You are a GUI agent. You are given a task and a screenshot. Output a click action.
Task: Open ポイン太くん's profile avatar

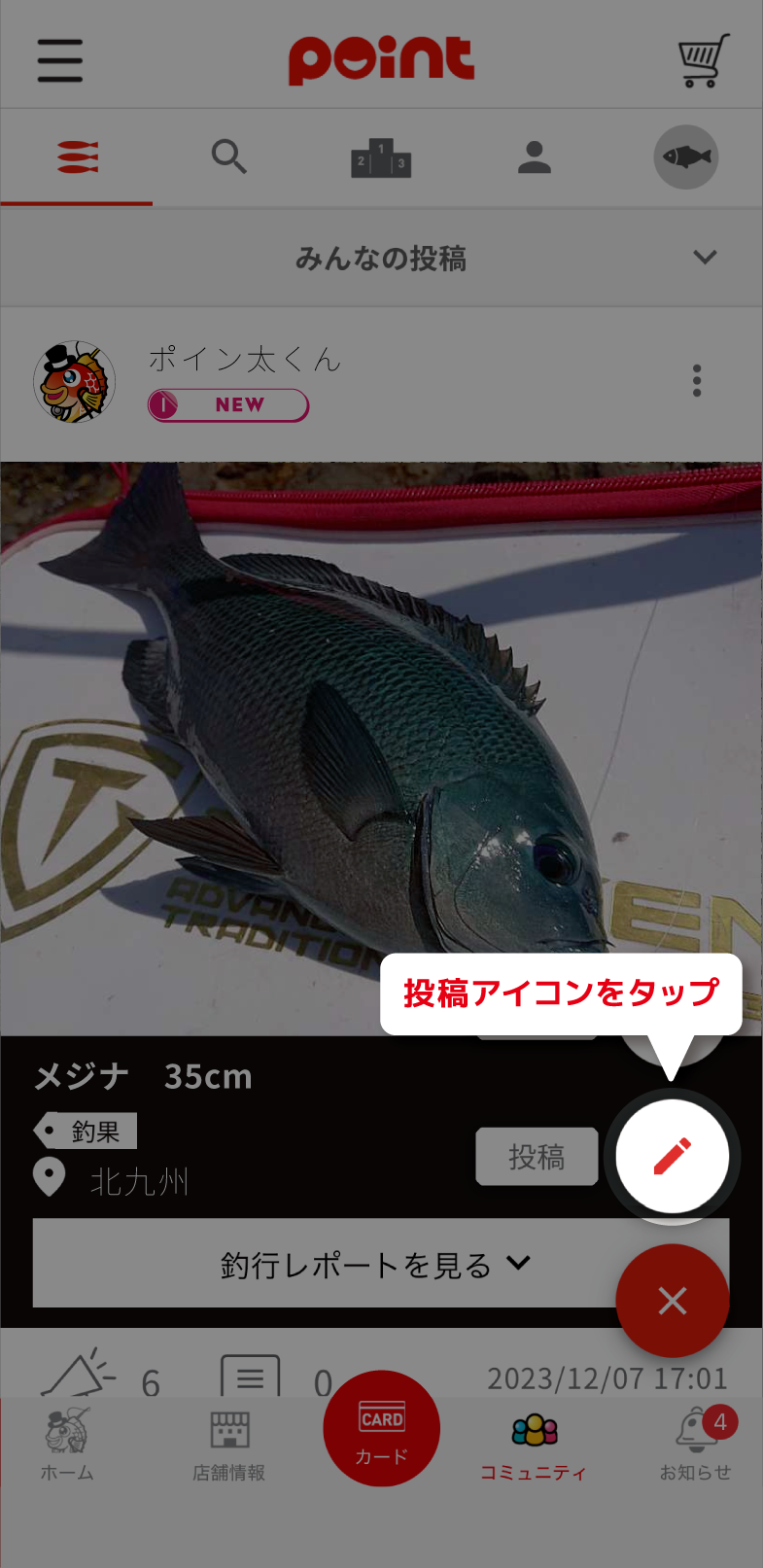[75, 381]
